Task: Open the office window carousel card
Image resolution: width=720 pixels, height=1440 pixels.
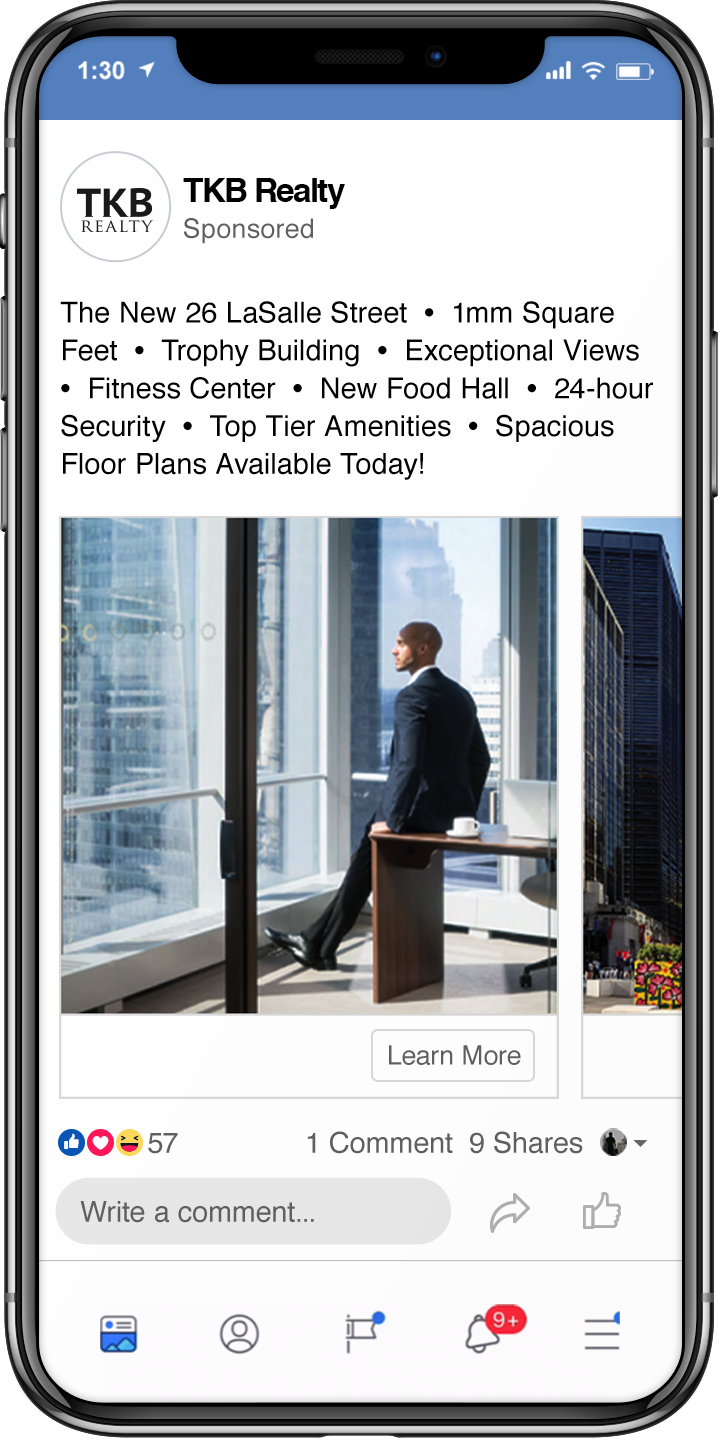Action: tap(309, 765)
